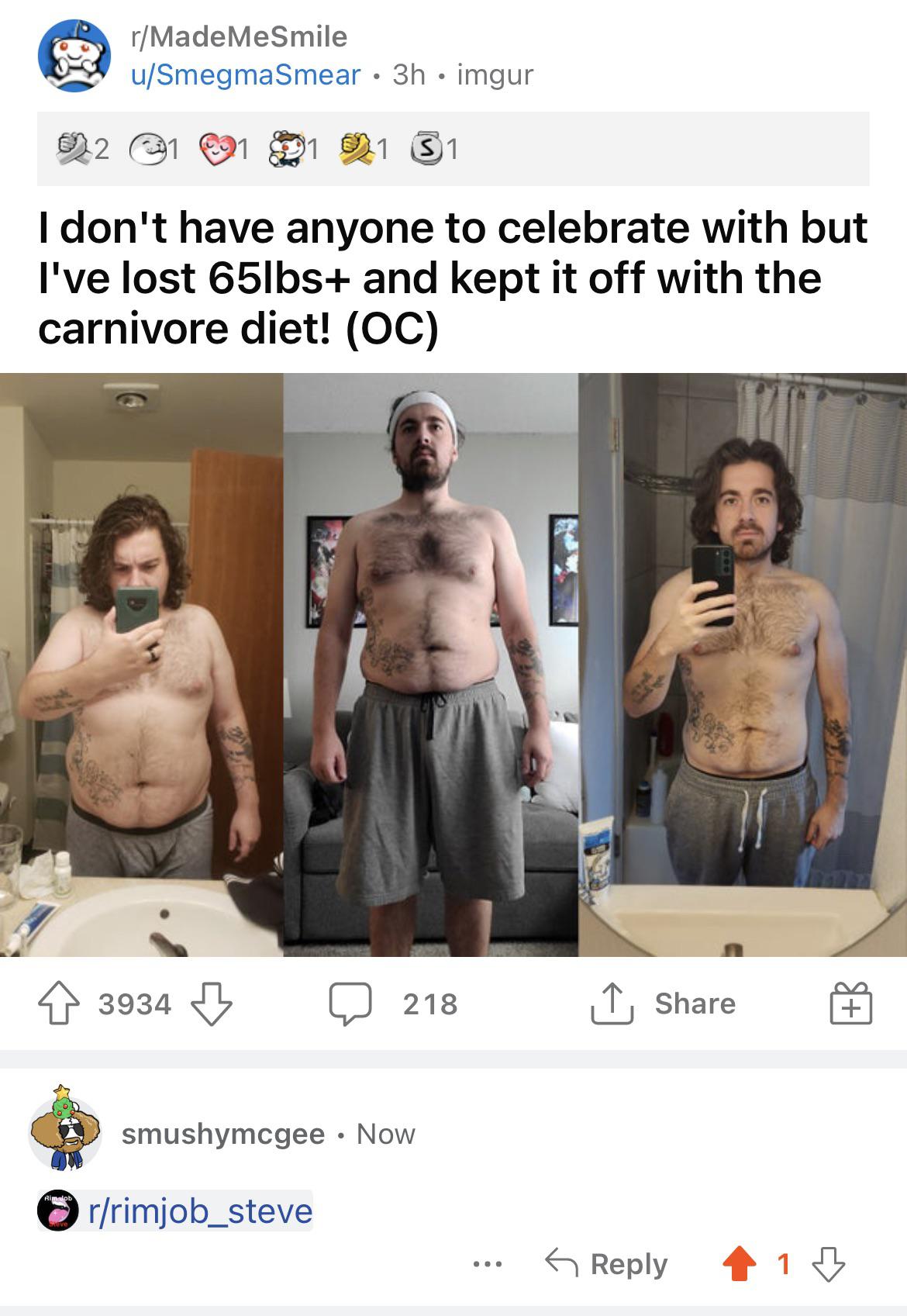
Task: Tap the r/MadeMeSmile community avatar
Action: pyautogui.click(x=73, y=56)
